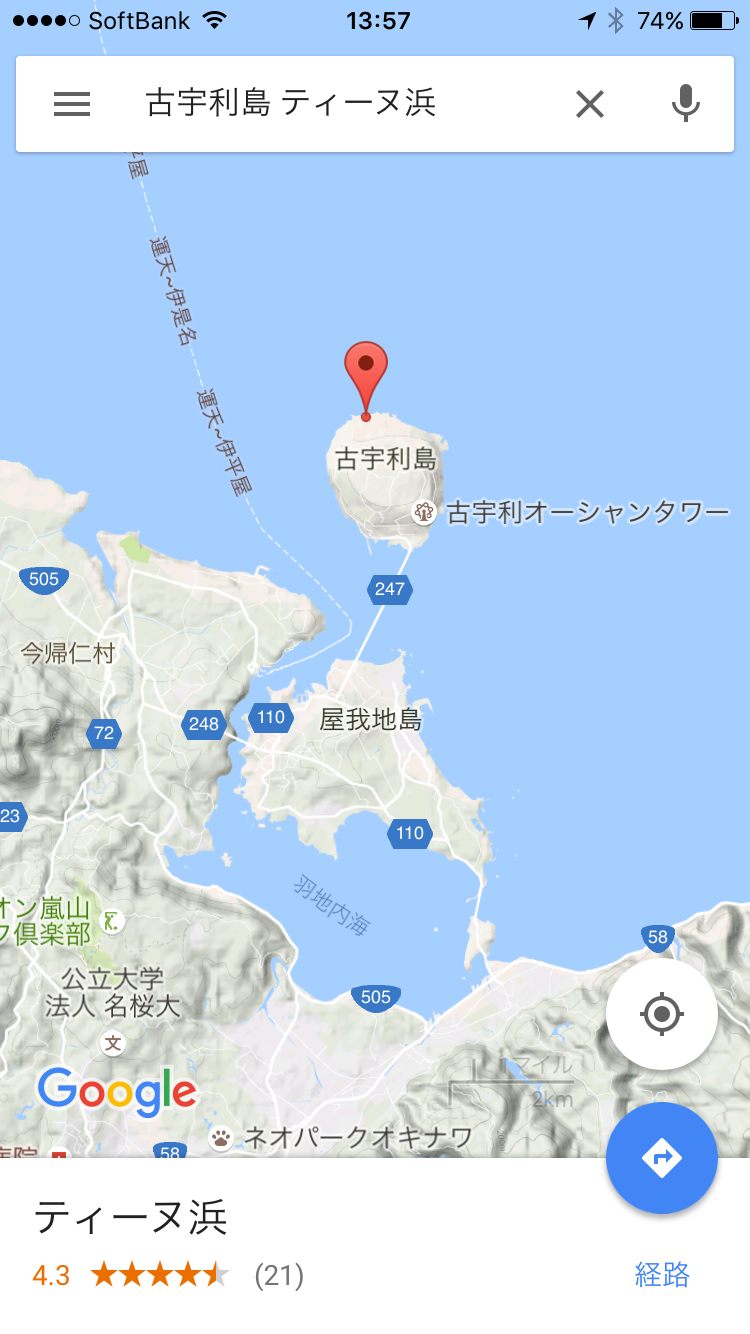Open the hamburger side menu
This screenshot has width=750, height=1334.
pyautogui.click(x=72, y=104)
